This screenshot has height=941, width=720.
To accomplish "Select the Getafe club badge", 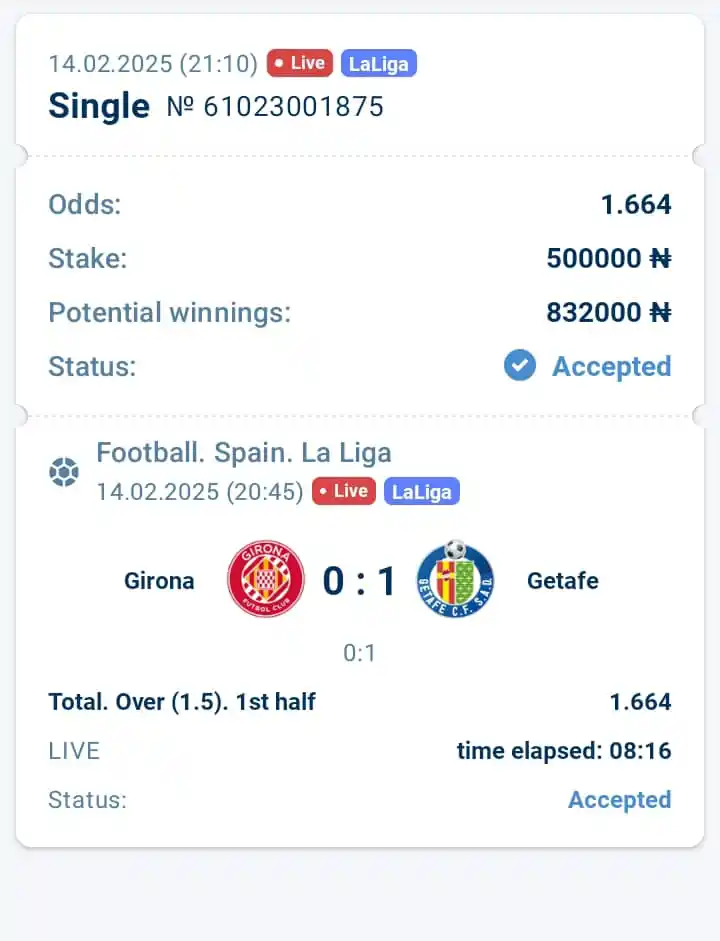I will click(455, 580).
